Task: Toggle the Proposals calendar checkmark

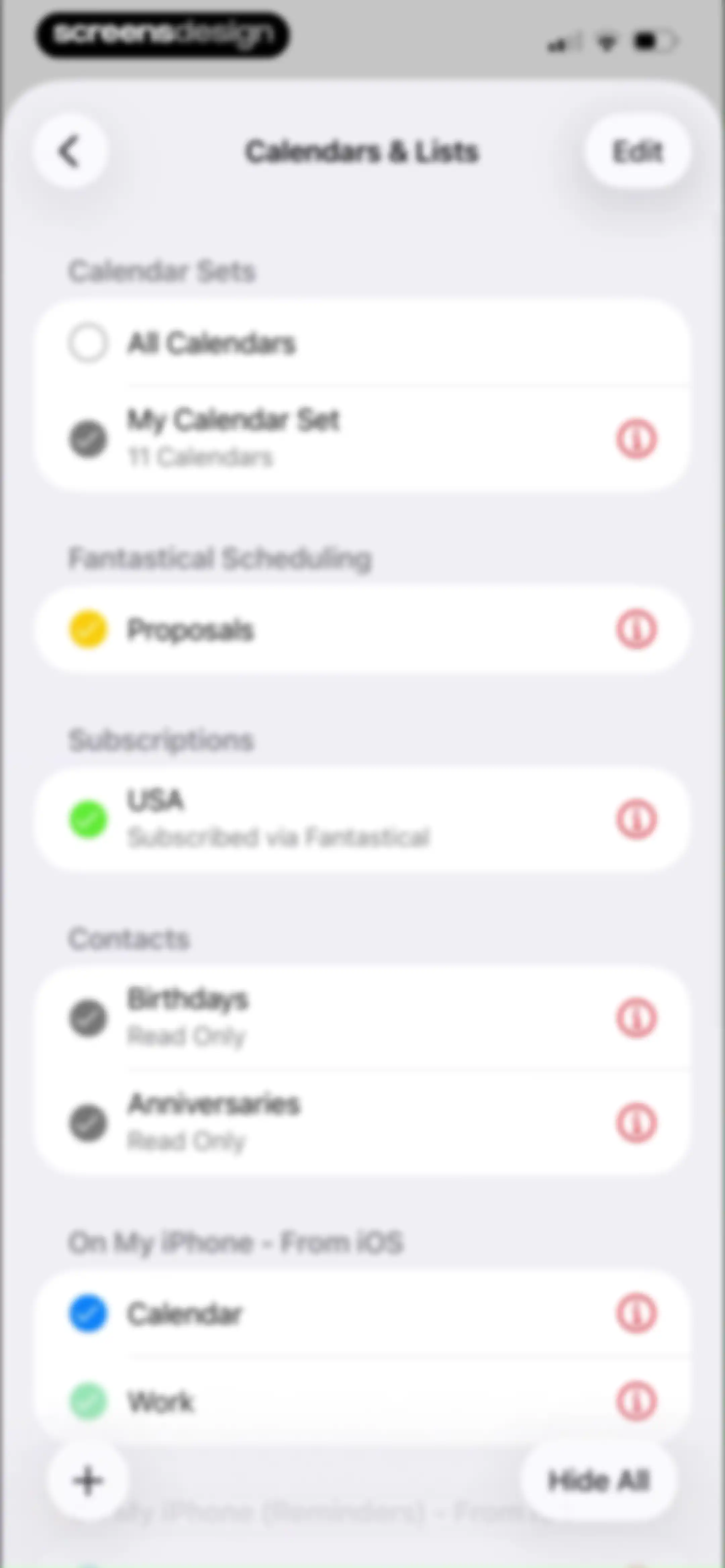Action: pos(88,630)
